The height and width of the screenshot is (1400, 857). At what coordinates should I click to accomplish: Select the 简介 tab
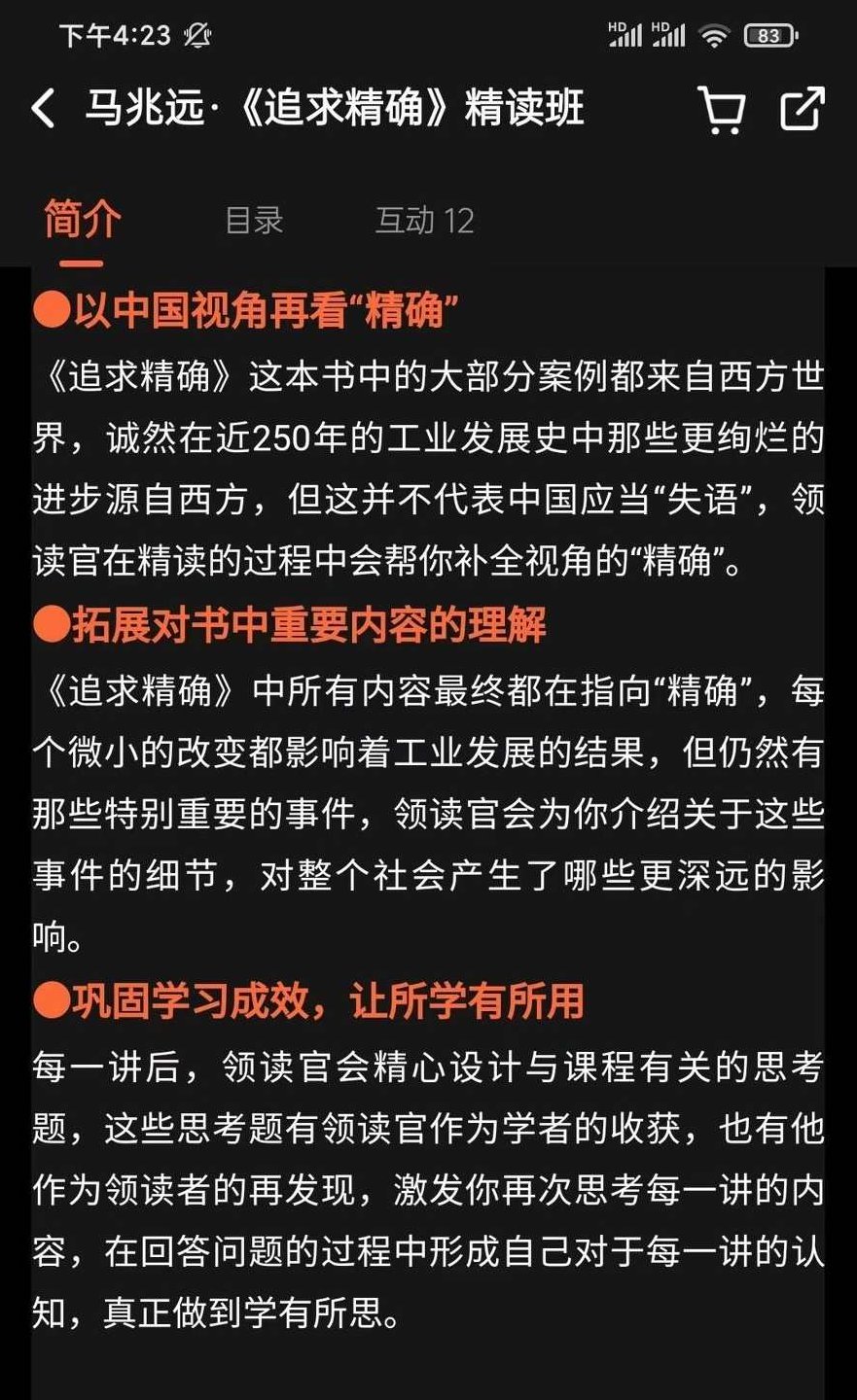click(x=79, y=222)
